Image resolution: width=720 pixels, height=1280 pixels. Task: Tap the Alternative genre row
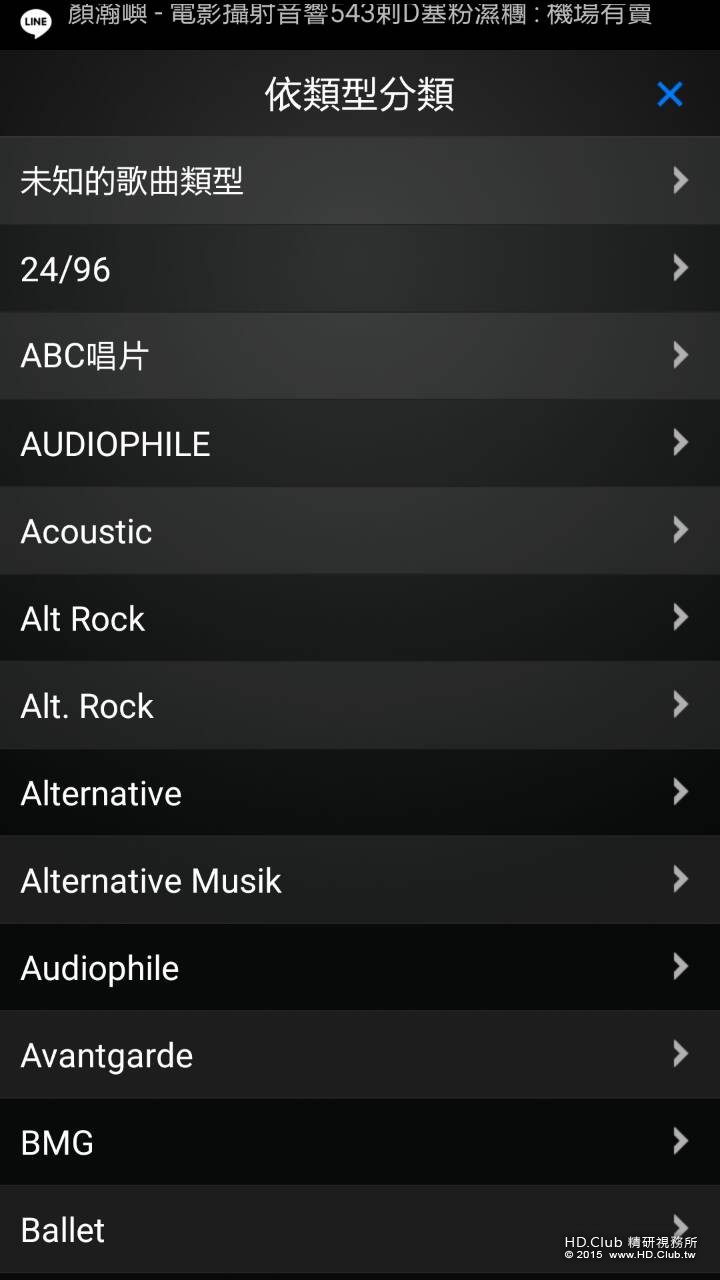(x=360, y=793)
